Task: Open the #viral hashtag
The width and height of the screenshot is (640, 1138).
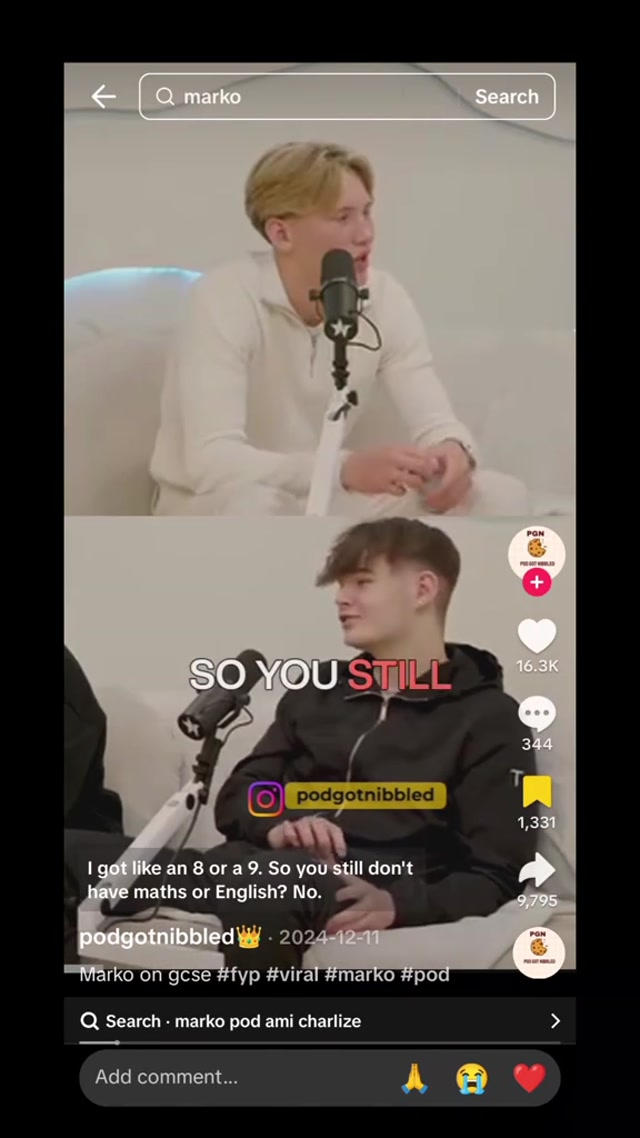Action: click(292, 974)
